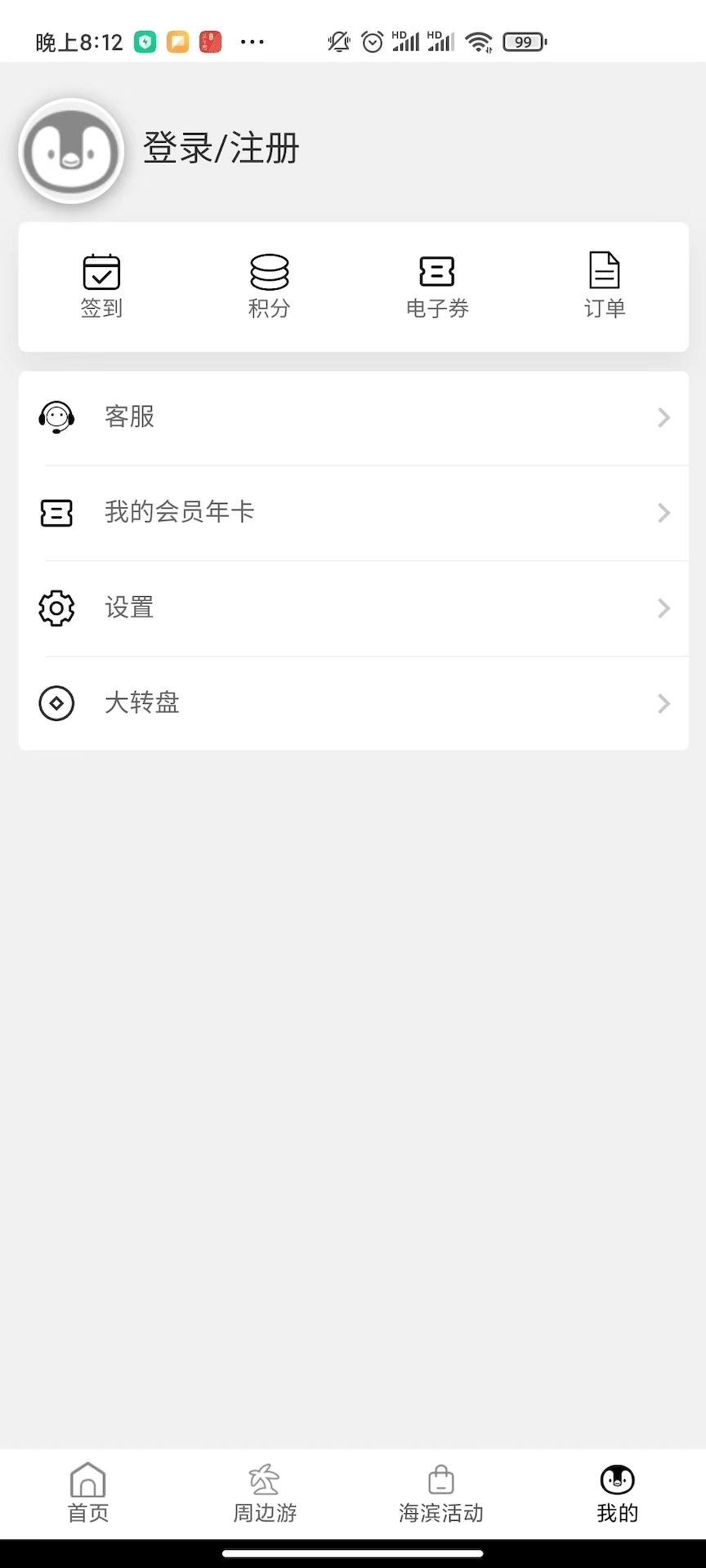706x1568 pixels.
Task: Open customer service via the 客服 headset icon
Action: 56,417
